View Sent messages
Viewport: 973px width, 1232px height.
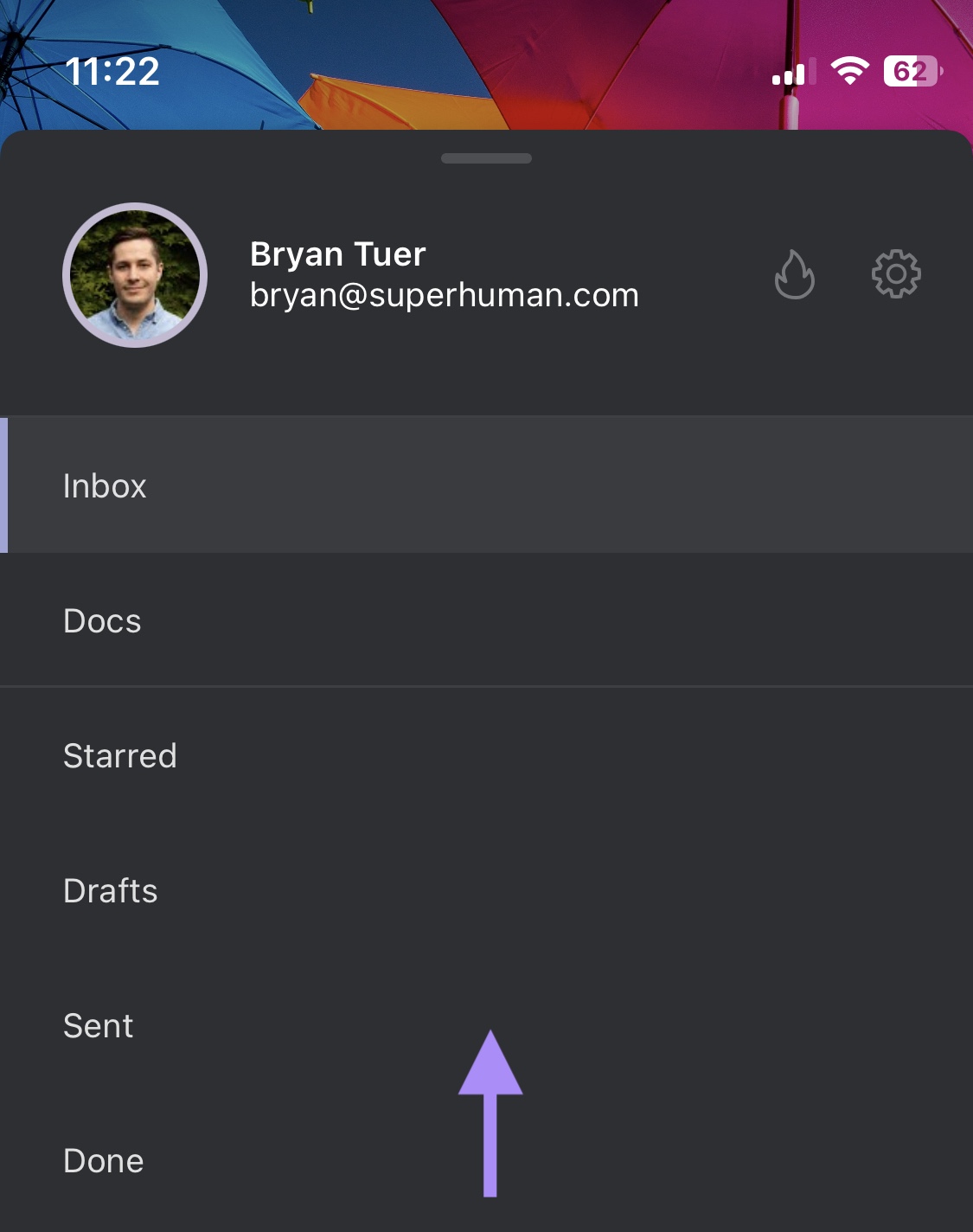point(99,1026)
